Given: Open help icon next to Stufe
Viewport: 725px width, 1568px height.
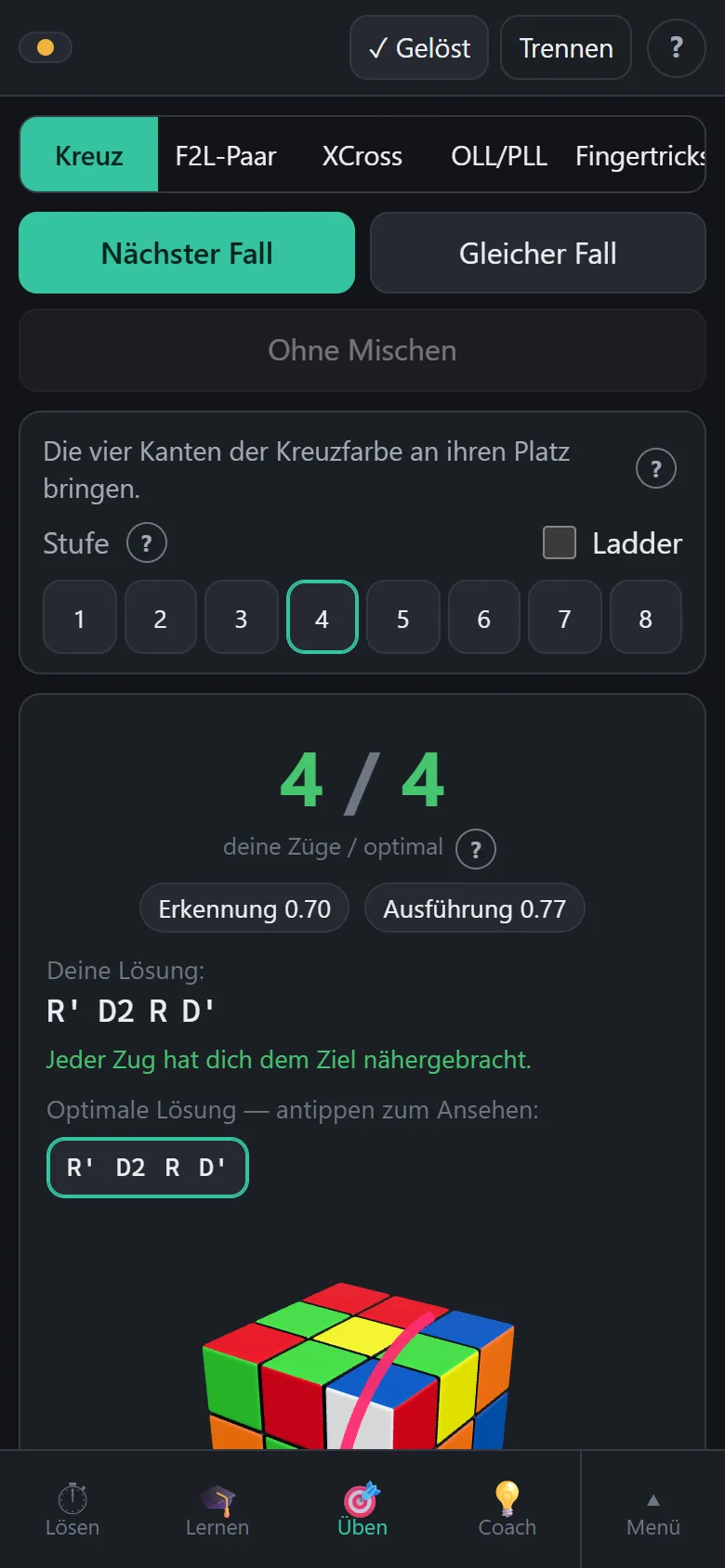Looking at the screenshot, I should (x=146, y=542).
